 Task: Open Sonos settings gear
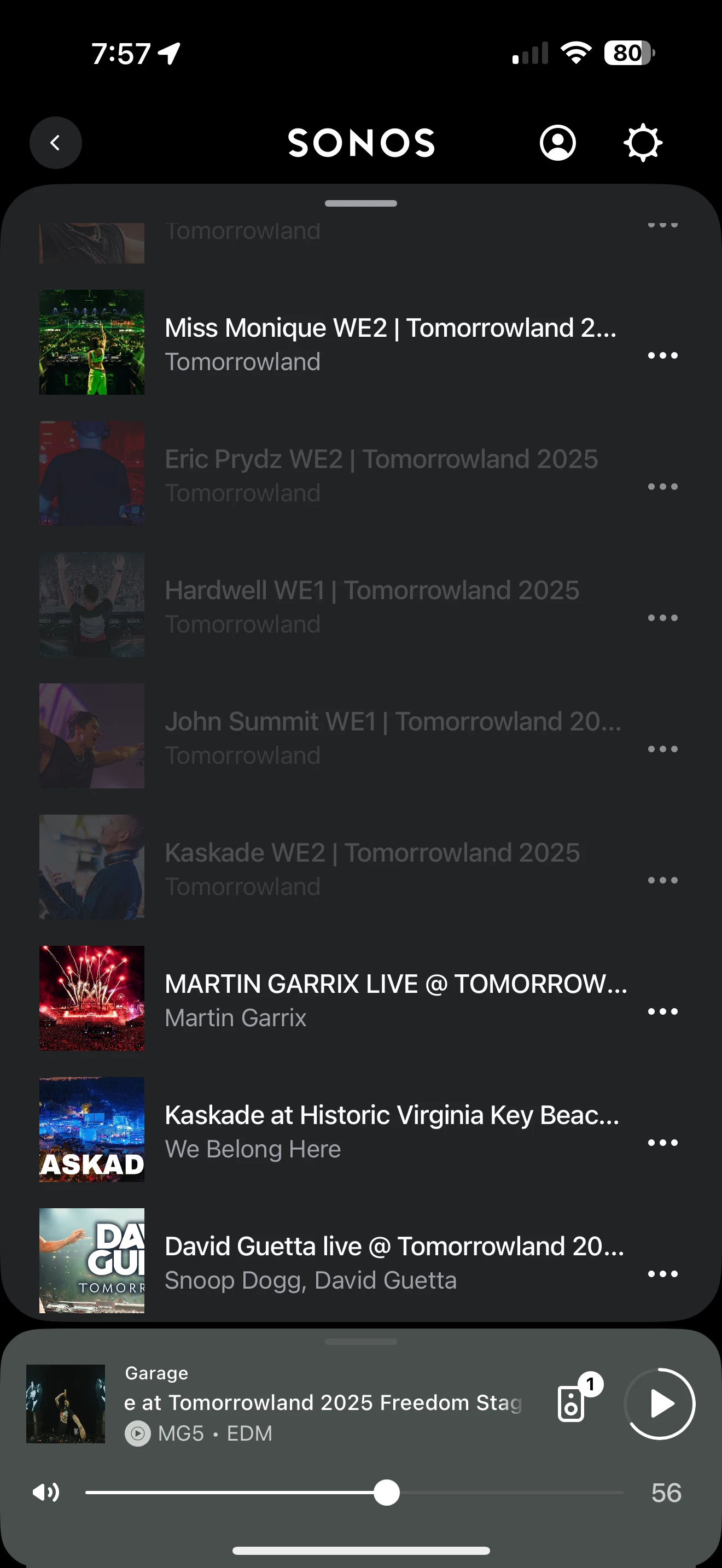(642, 143)
